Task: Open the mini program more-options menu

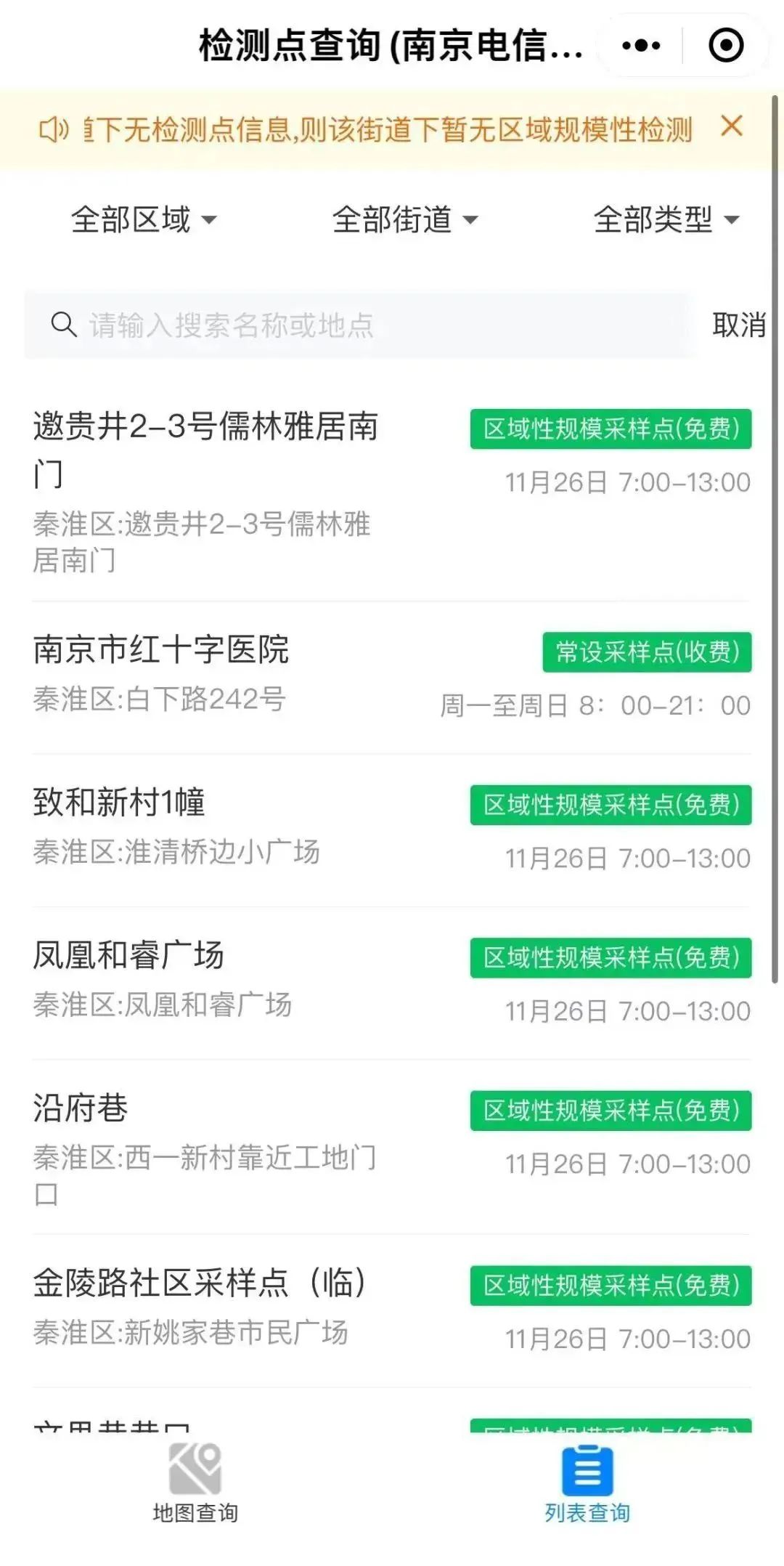Action: point(641,46)
